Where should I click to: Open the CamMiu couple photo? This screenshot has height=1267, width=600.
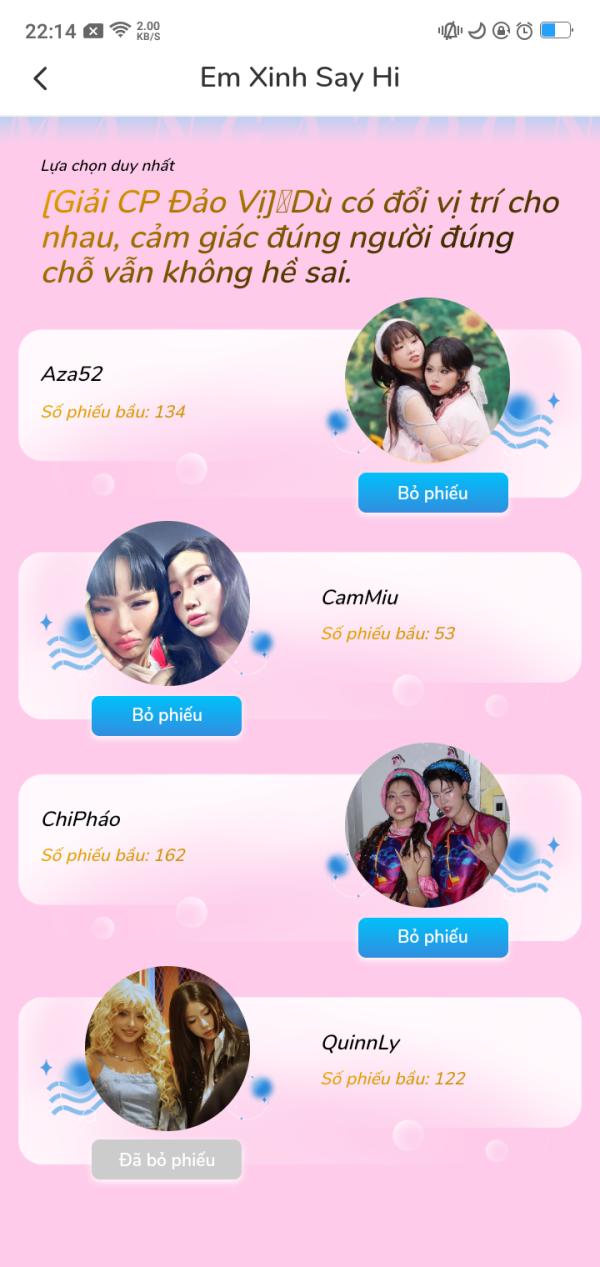tap(167, 603)
